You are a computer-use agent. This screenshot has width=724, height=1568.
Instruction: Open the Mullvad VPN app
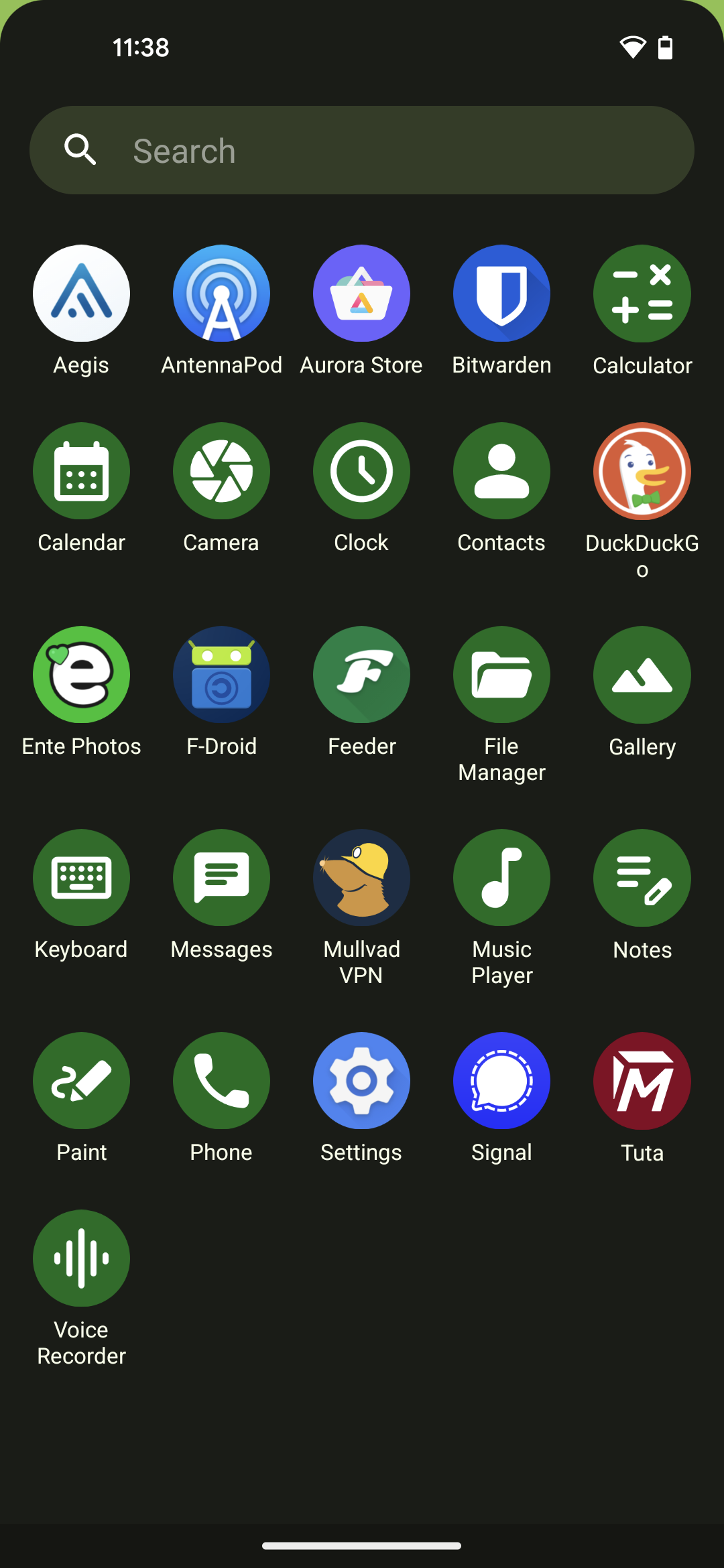[x=361, y=878]
